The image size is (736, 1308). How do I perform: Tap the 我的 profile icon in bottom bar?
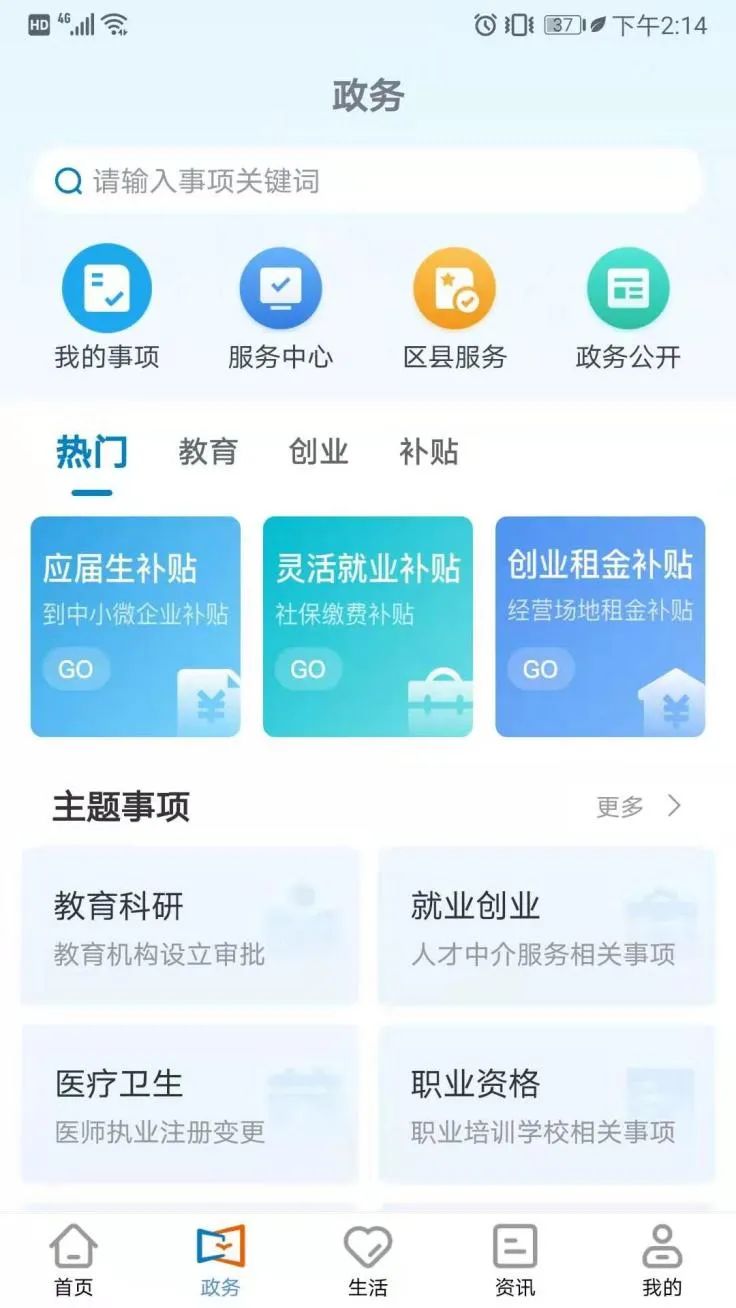click(x=662, y=1248)
